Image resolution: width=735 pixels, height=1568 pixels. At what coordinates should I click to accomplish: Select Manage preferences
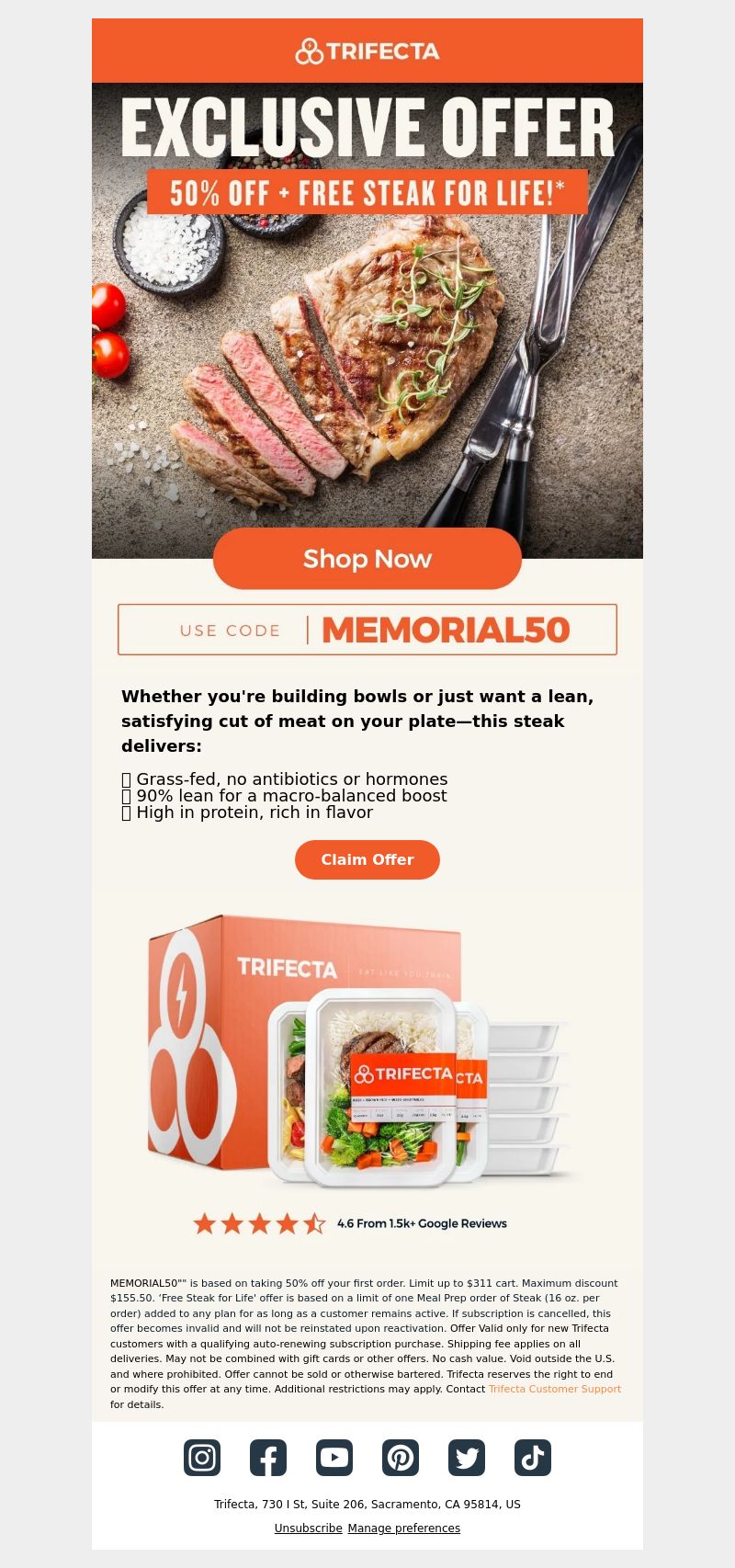[404, 1528]
